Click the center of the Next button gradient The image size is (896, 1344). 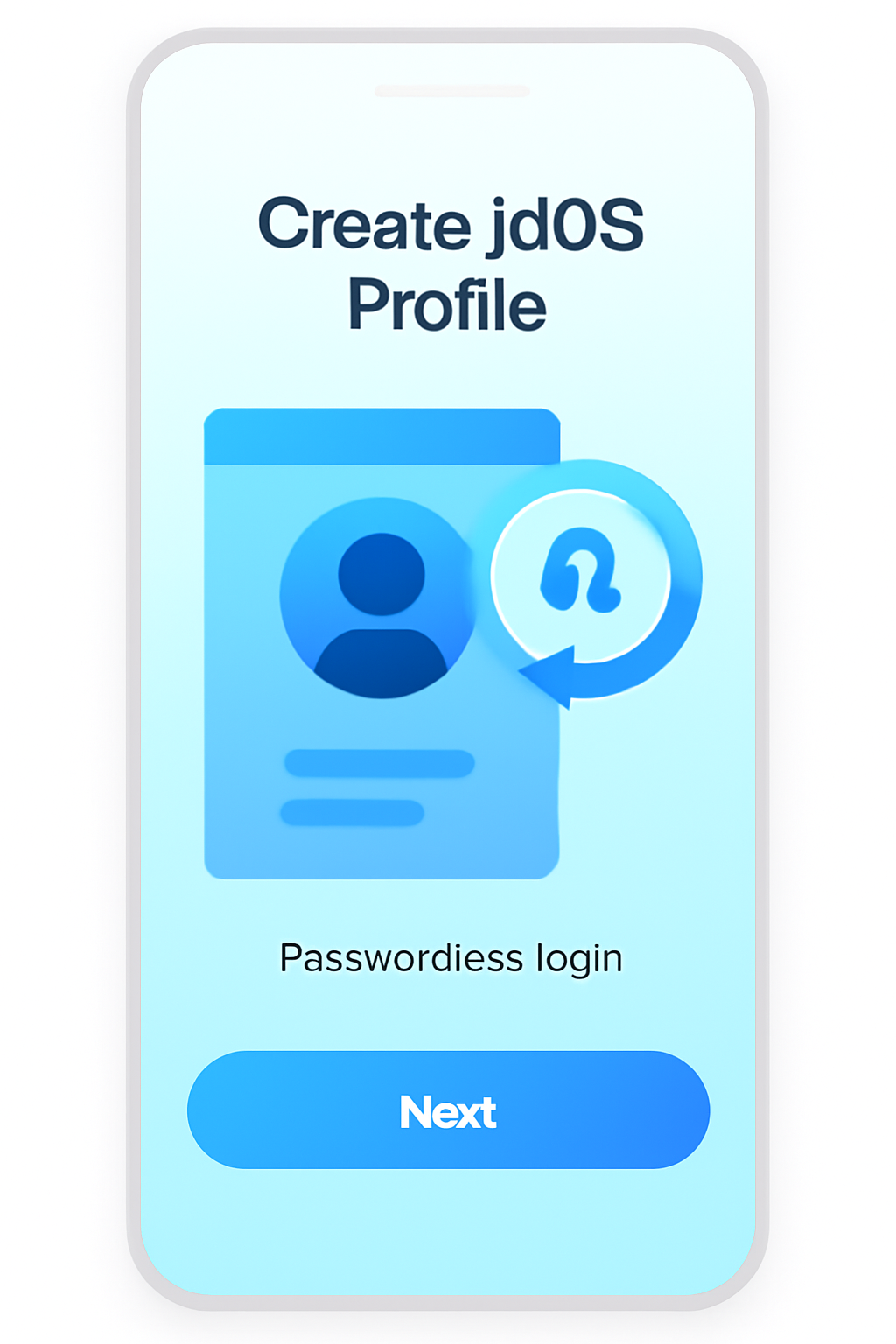448,1111
